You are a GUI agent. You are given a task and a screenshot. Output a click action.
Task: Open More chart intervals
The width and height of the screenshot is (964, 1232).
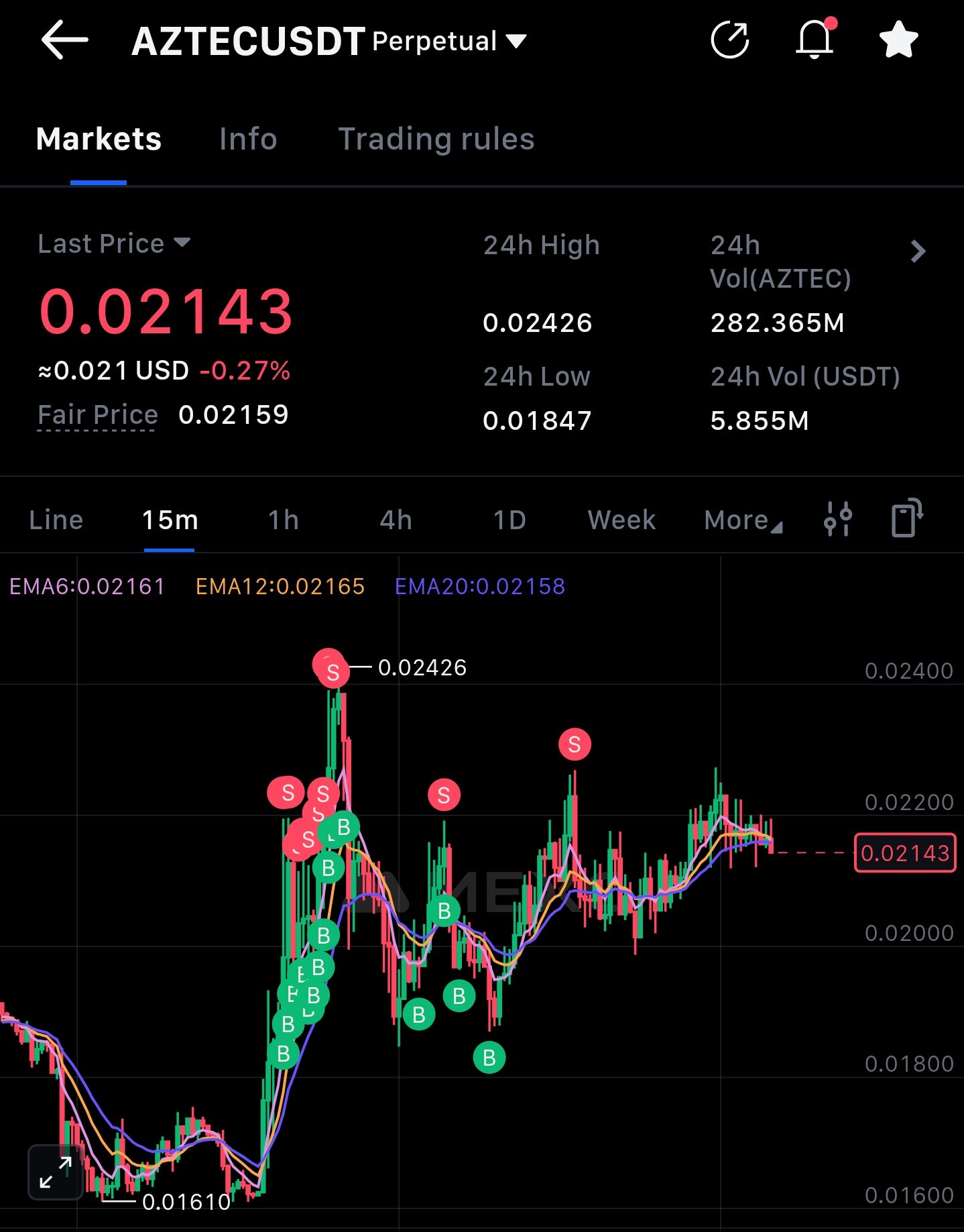[743, 520]
